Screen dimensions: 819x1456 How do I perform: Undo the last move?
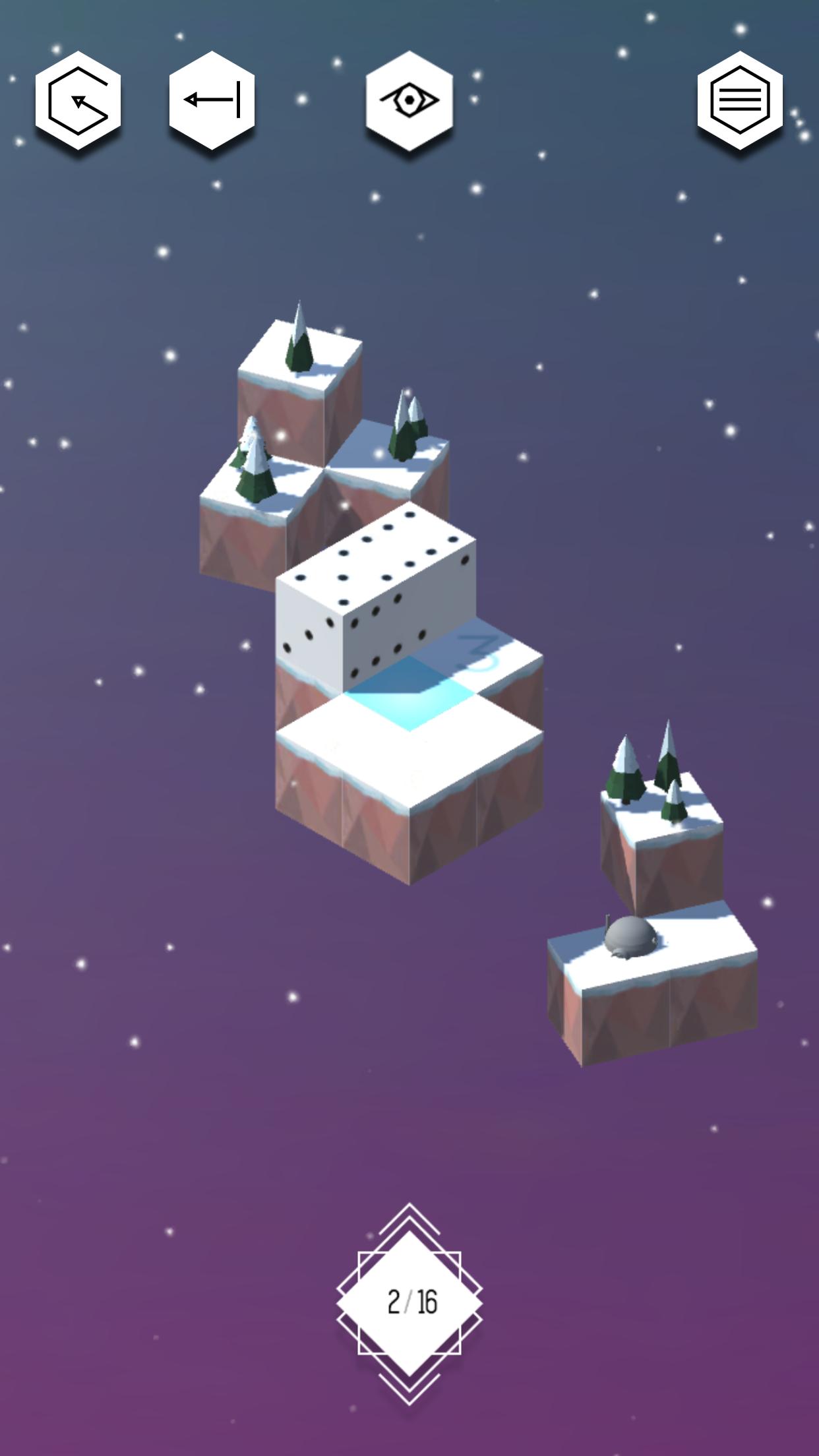(212, 100)
